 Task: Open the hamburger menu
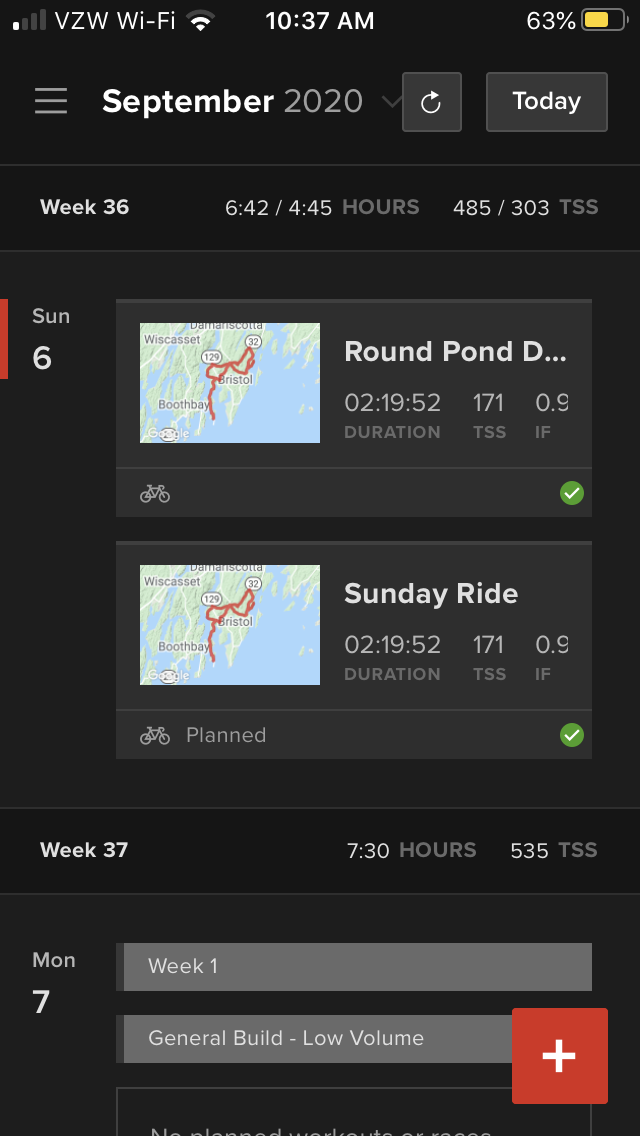point(51,101)
